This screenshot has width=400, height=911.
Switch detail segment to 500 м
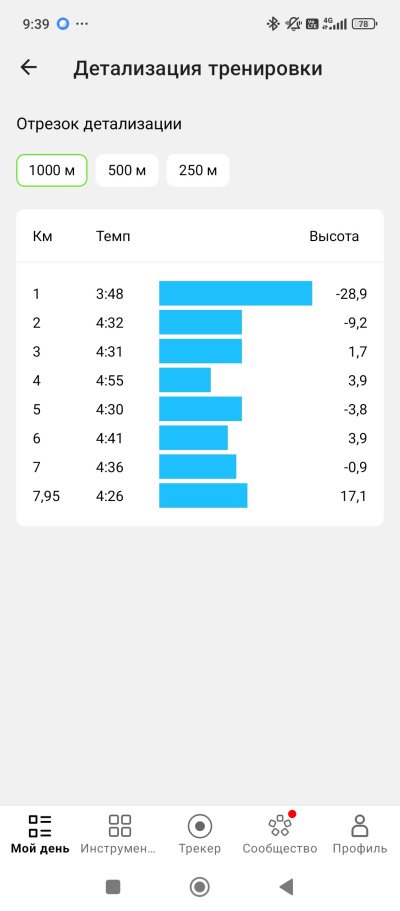127,170
